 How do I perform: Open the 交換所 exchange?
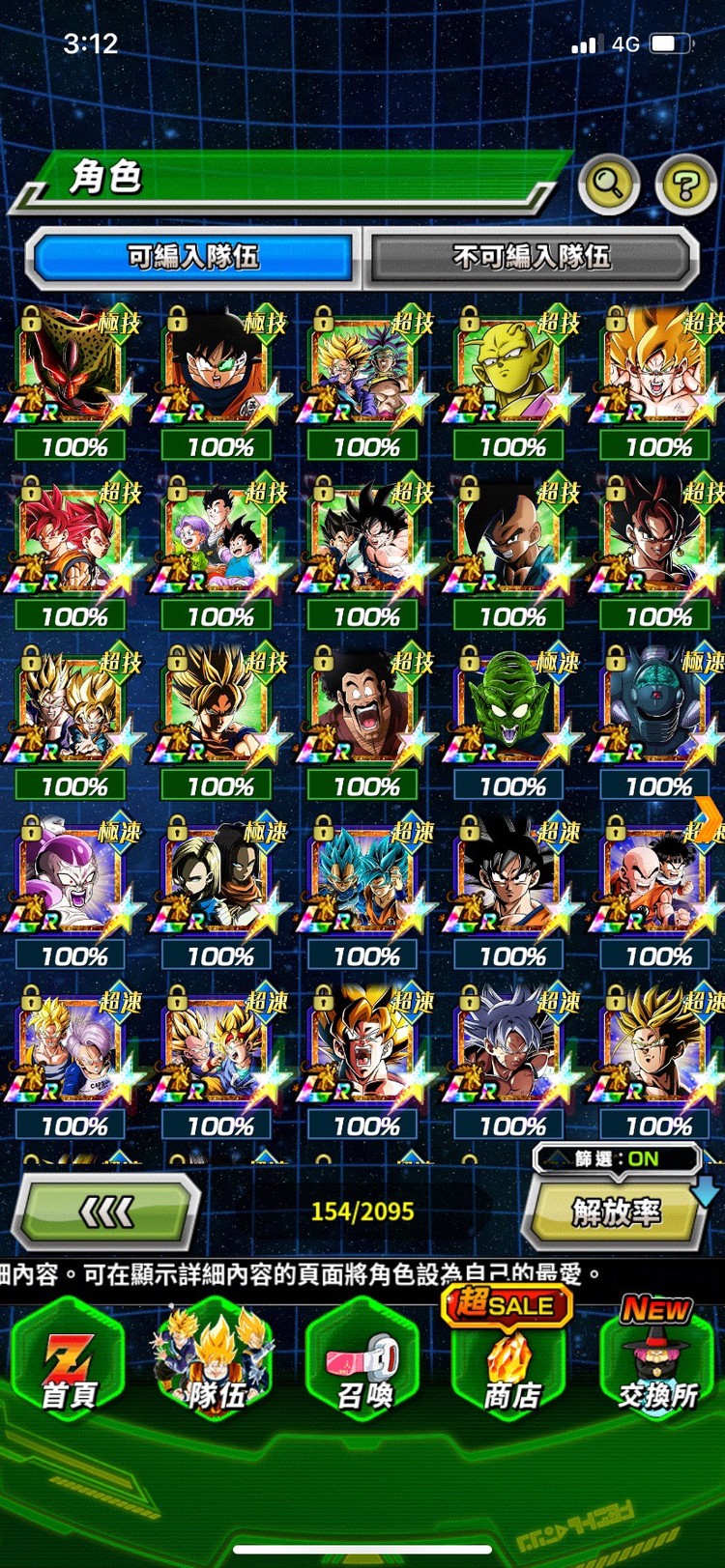657,1362
